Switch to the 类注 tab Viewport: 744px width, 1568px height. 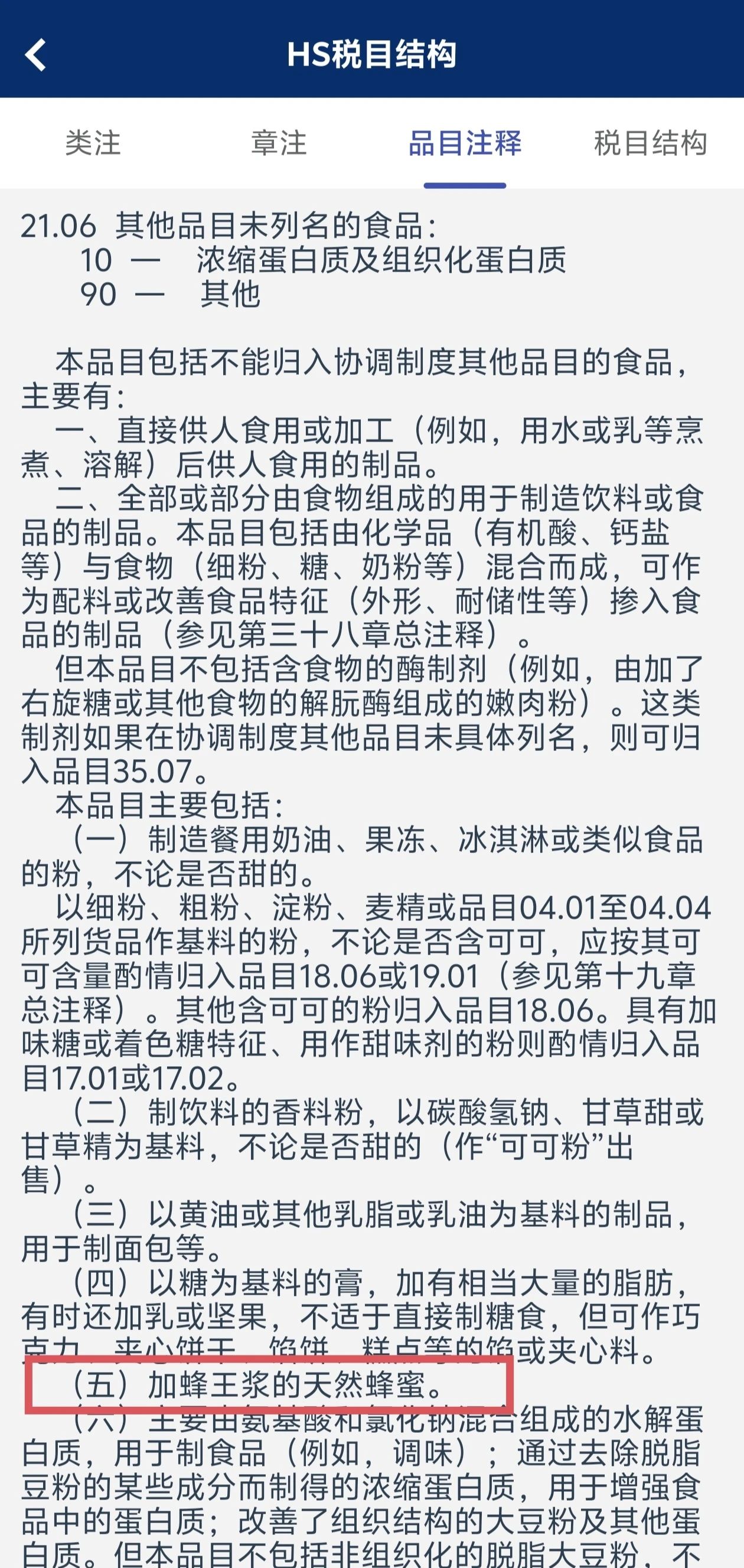pyautogui.click(x=93, y=144)
